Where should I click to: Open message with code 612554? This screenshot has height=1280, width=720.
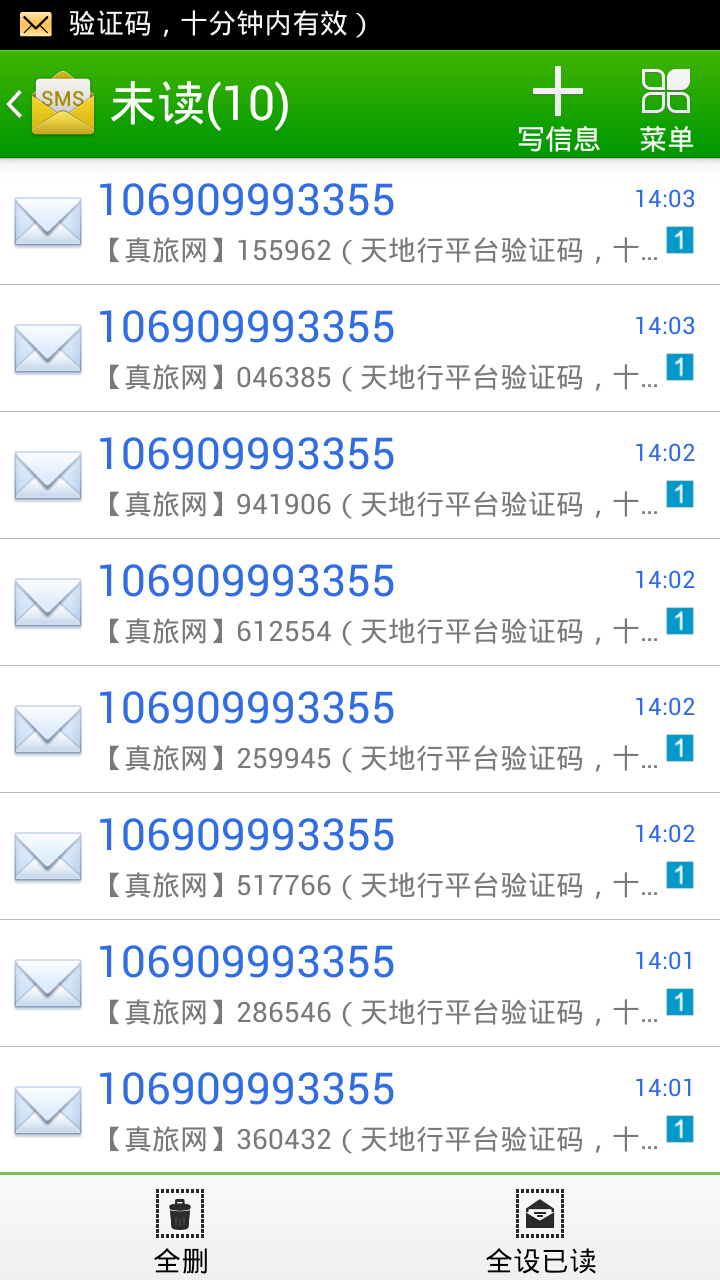coord(360,603)
